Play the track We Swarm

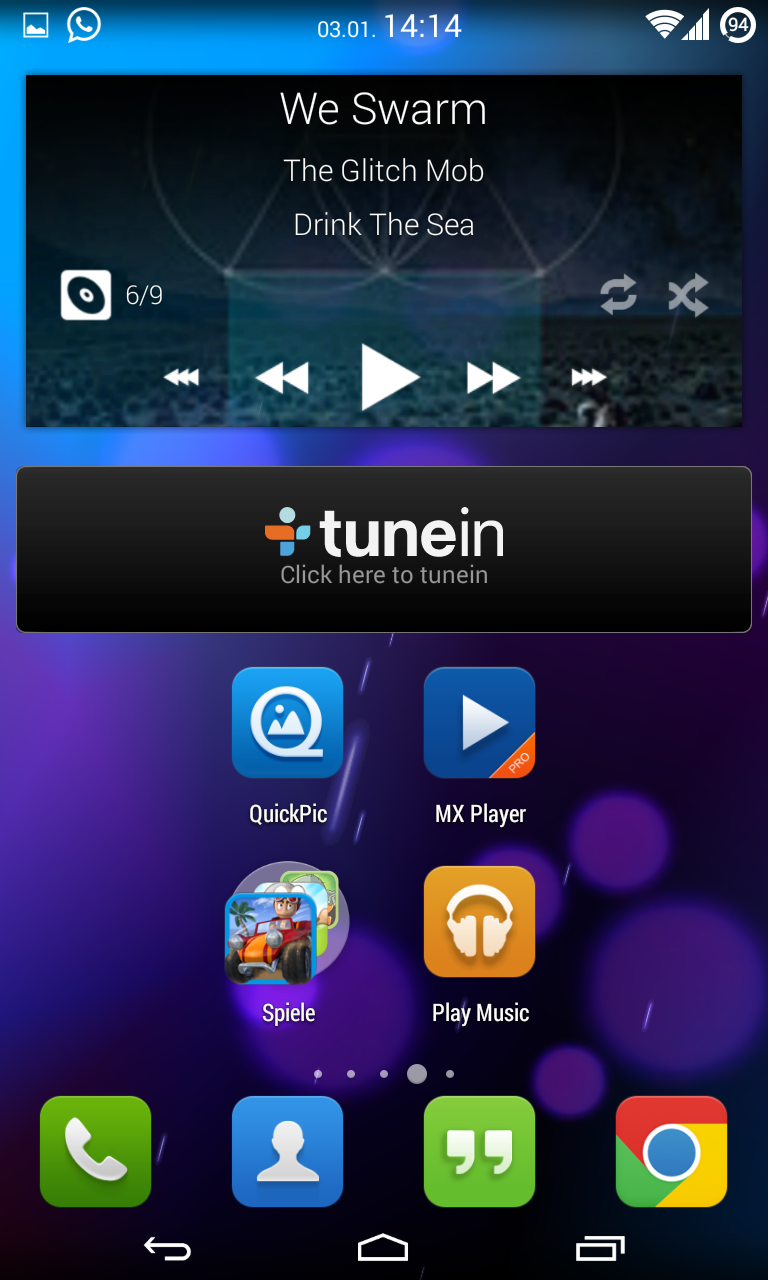click(x=389, y=377)
